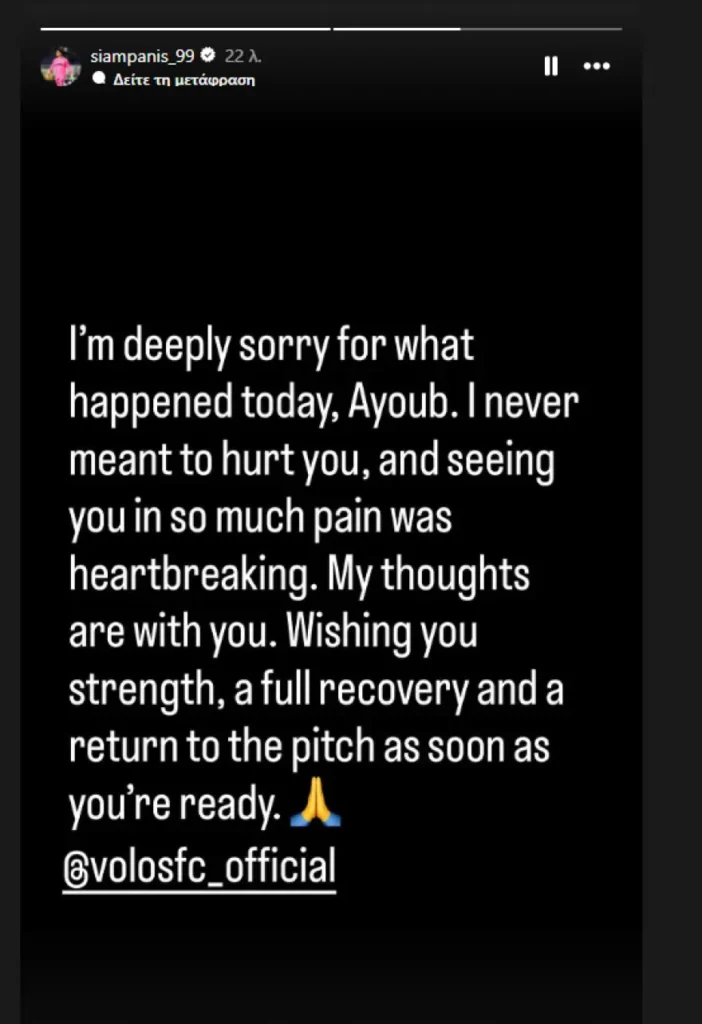Open the @volosfc_official mention
This screenshot has width=702, height=1024.
[199, 867]
